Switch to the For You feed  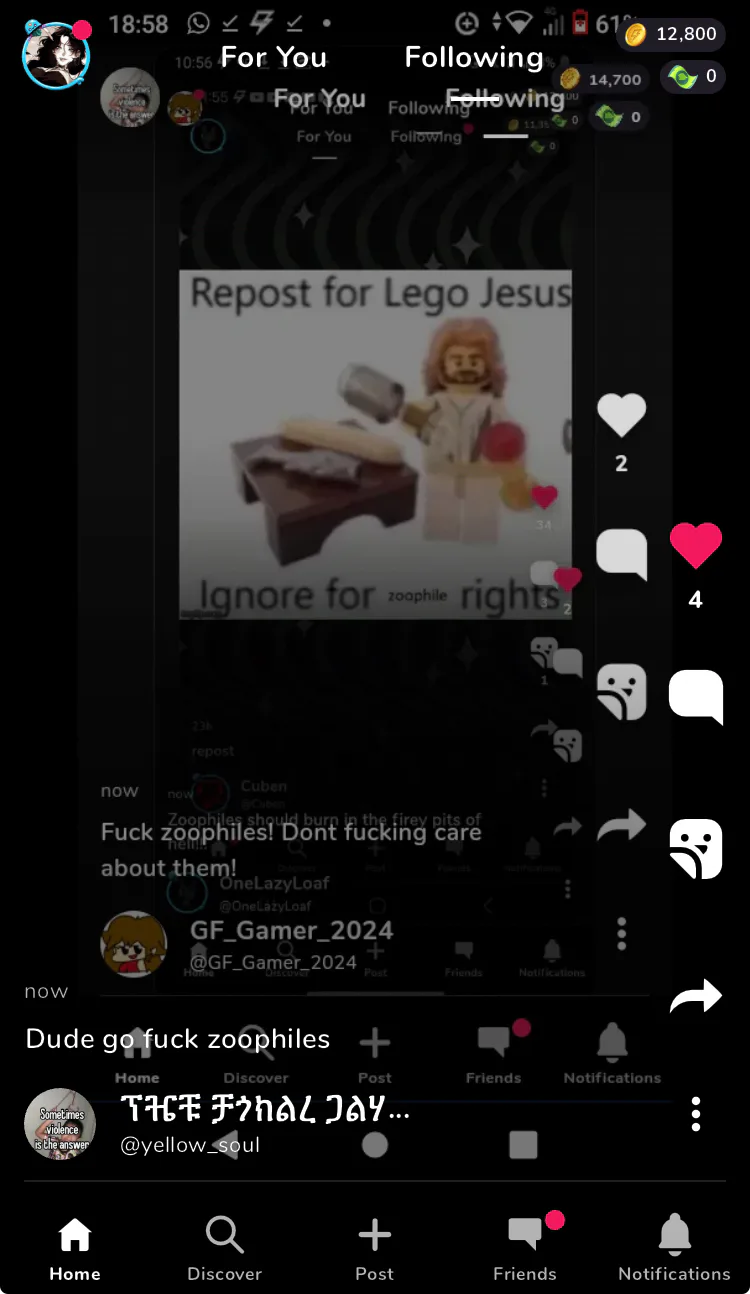[x=274, y=57]
